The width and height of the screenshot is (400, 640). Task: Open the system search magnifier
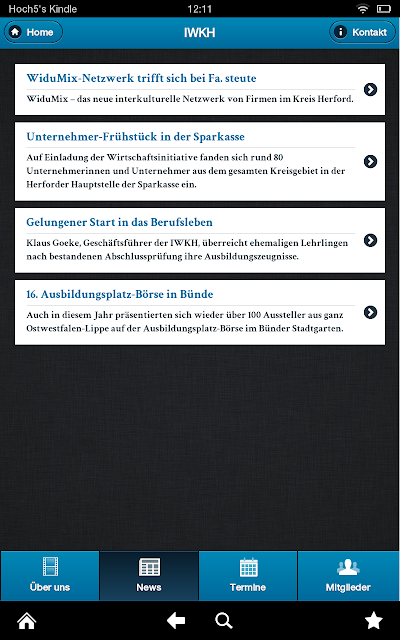(x=224, y=621)
